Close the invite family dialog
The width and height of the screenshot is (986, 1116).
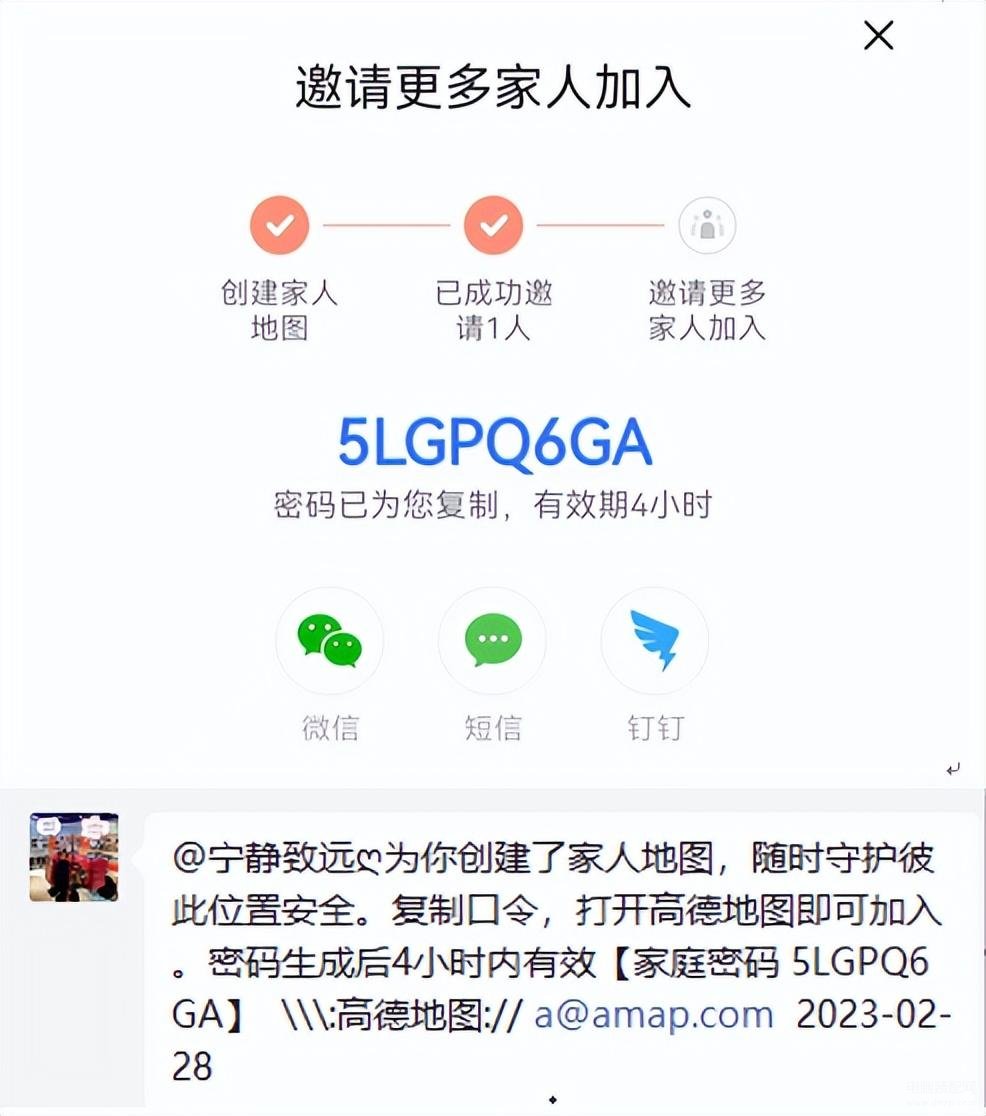coord(878,36)
